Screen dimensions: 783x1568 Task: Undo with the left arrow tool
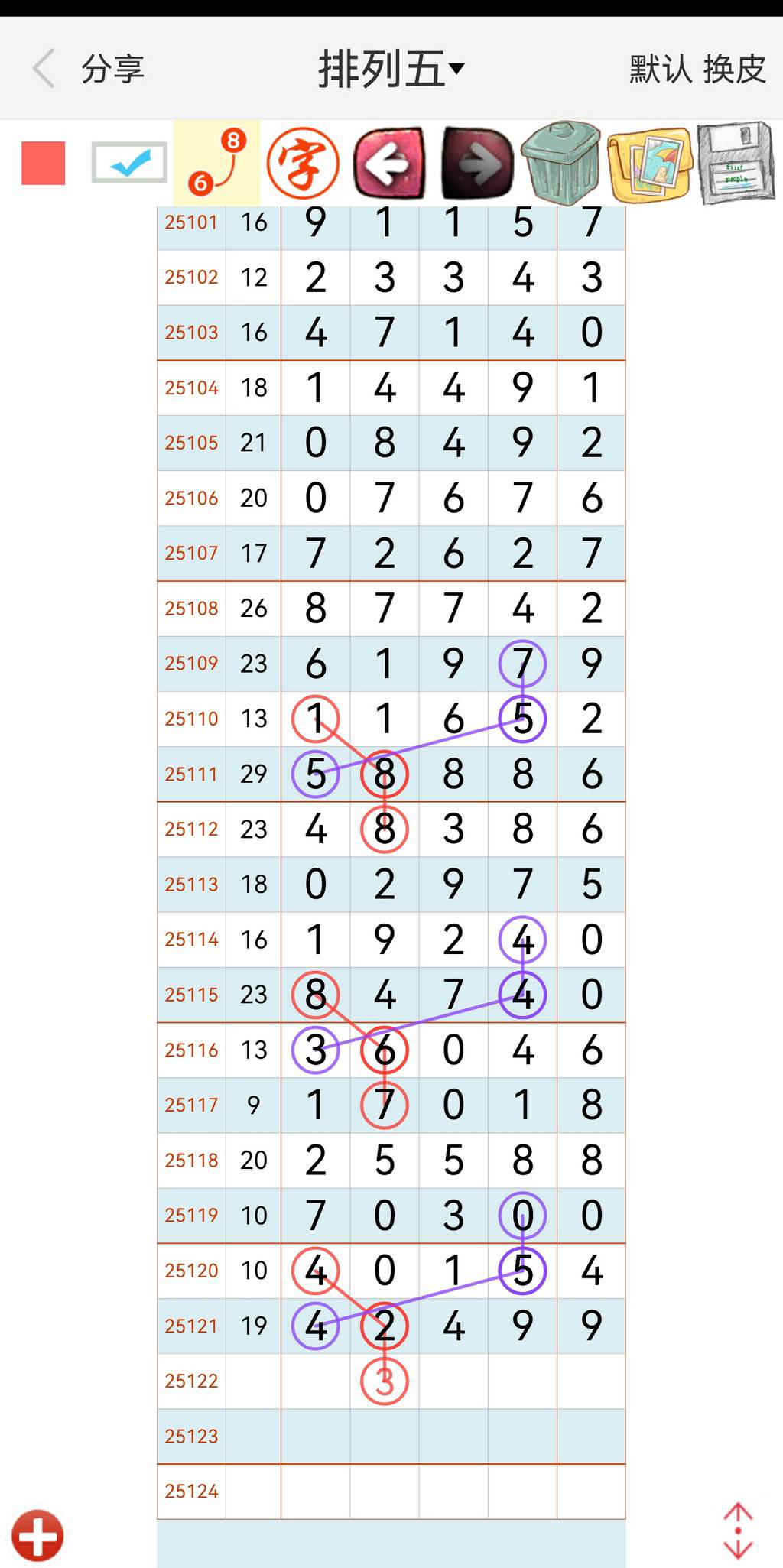[x=389, y=163]
